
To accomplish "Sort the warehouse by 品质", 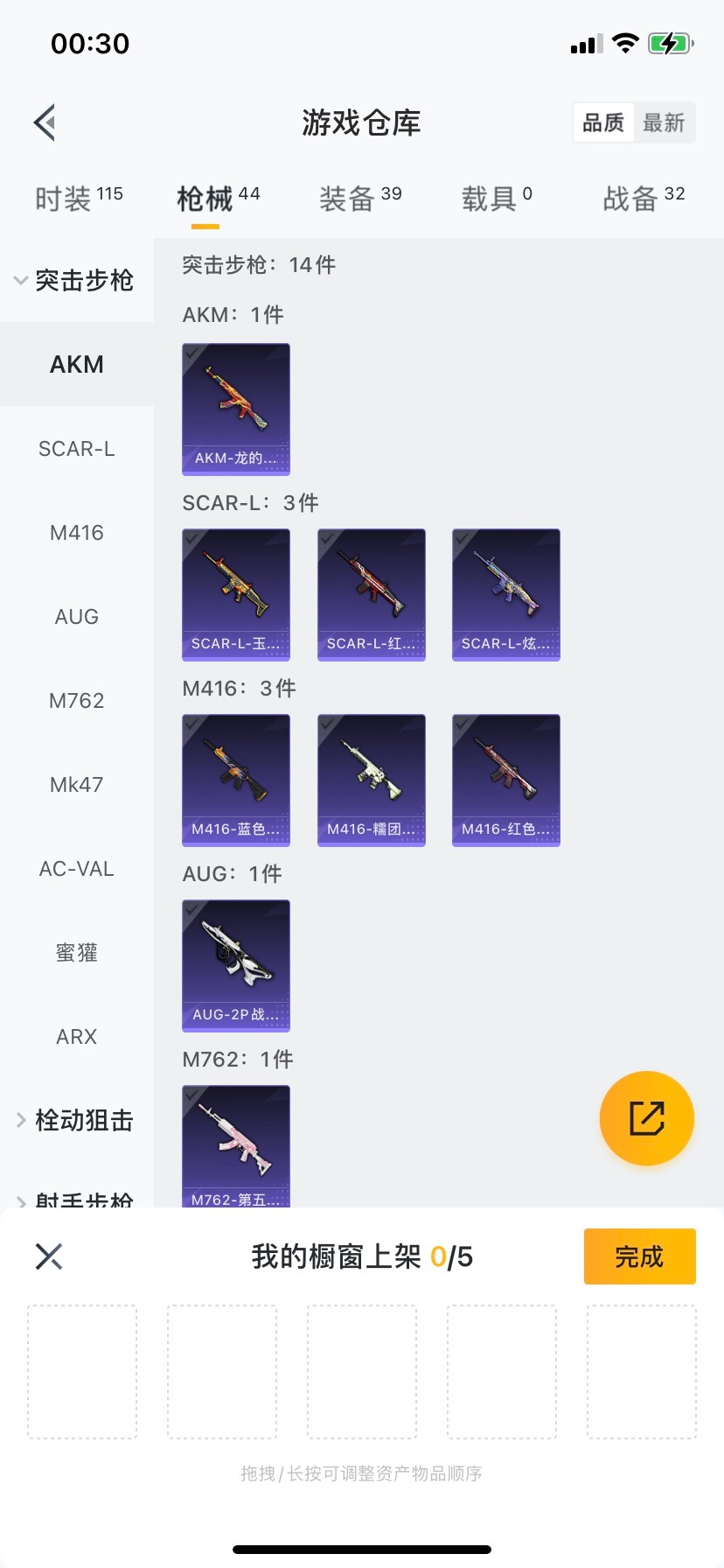I will click(x=603, y=122).
